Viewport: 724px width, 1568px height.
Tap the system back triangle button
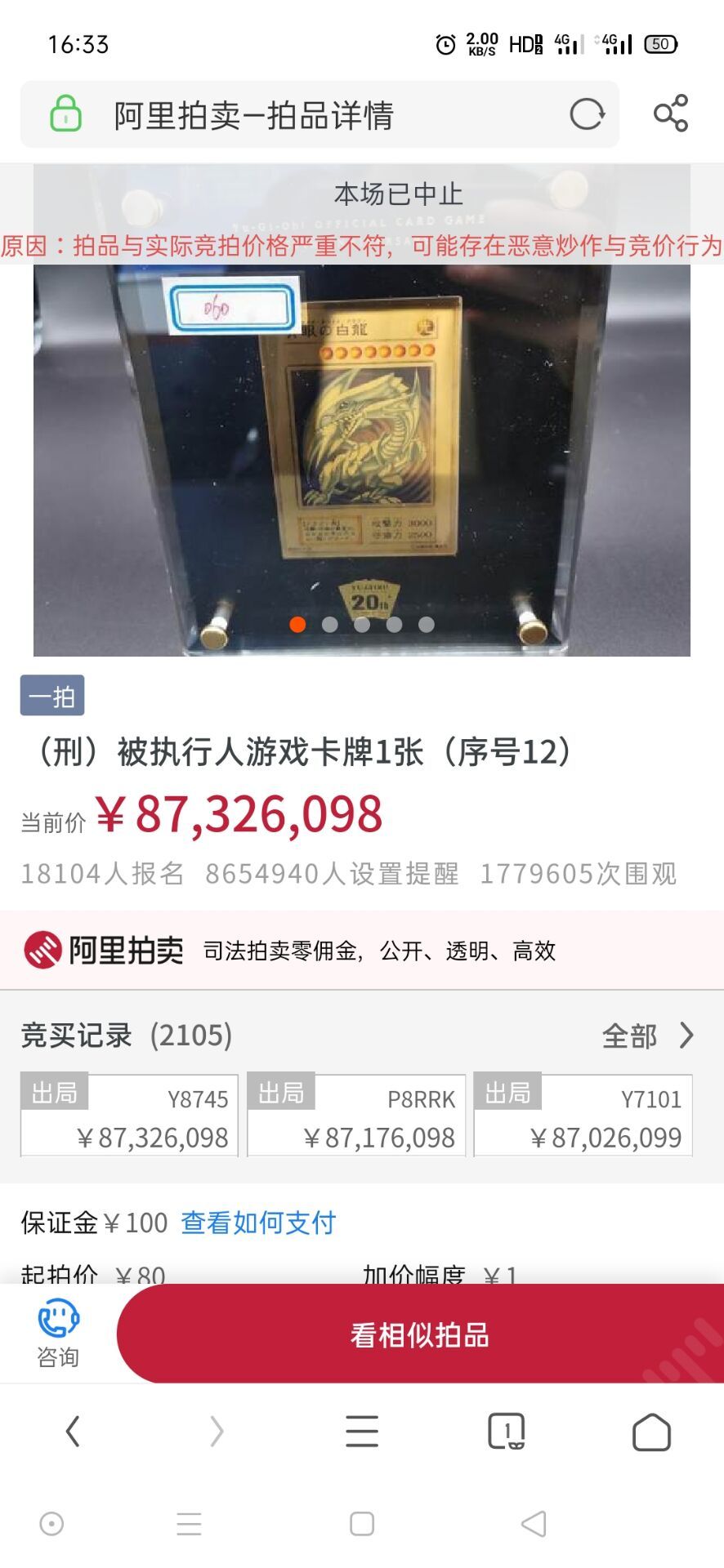[534, 1524]
